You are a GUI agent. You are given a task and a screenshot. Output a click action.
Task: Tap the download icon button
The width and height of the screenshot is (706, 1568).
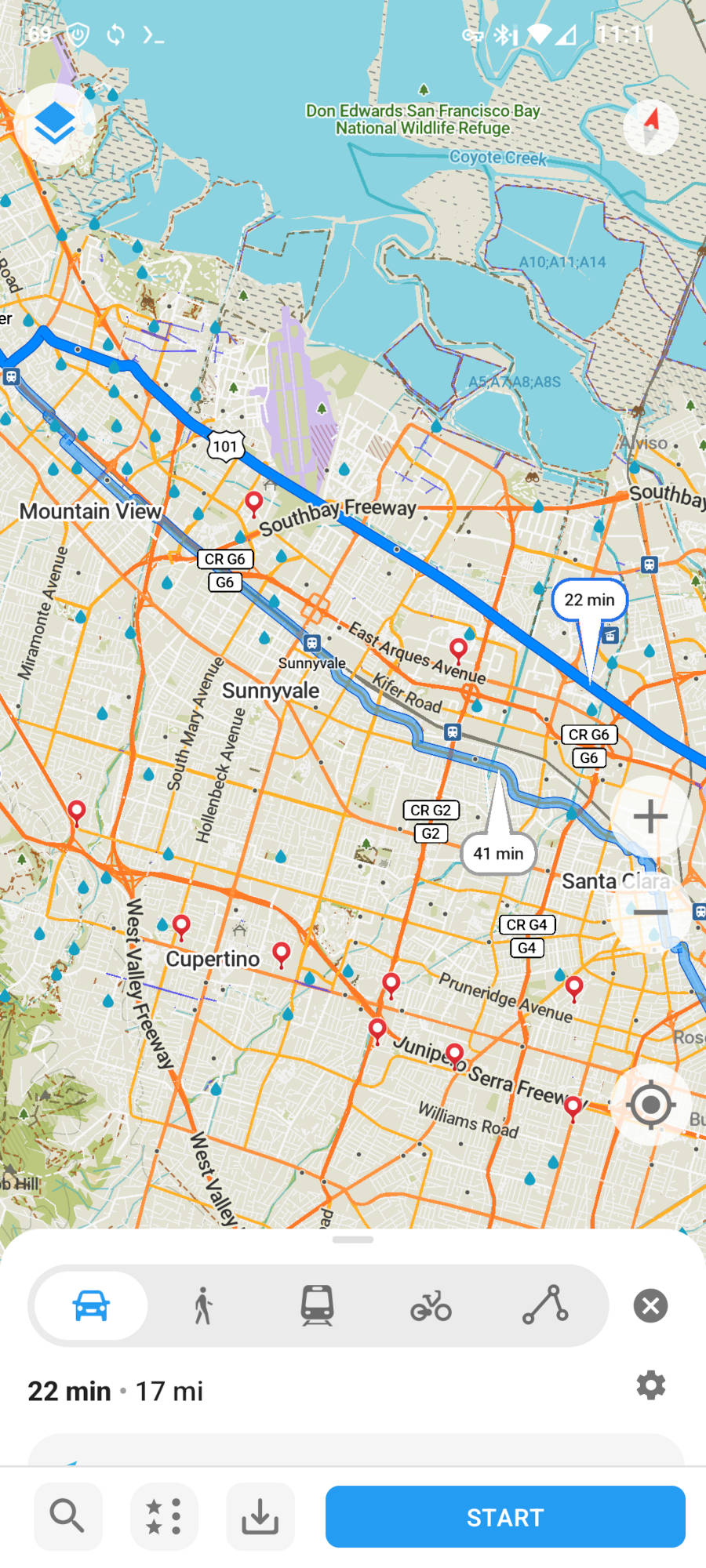260,1516
